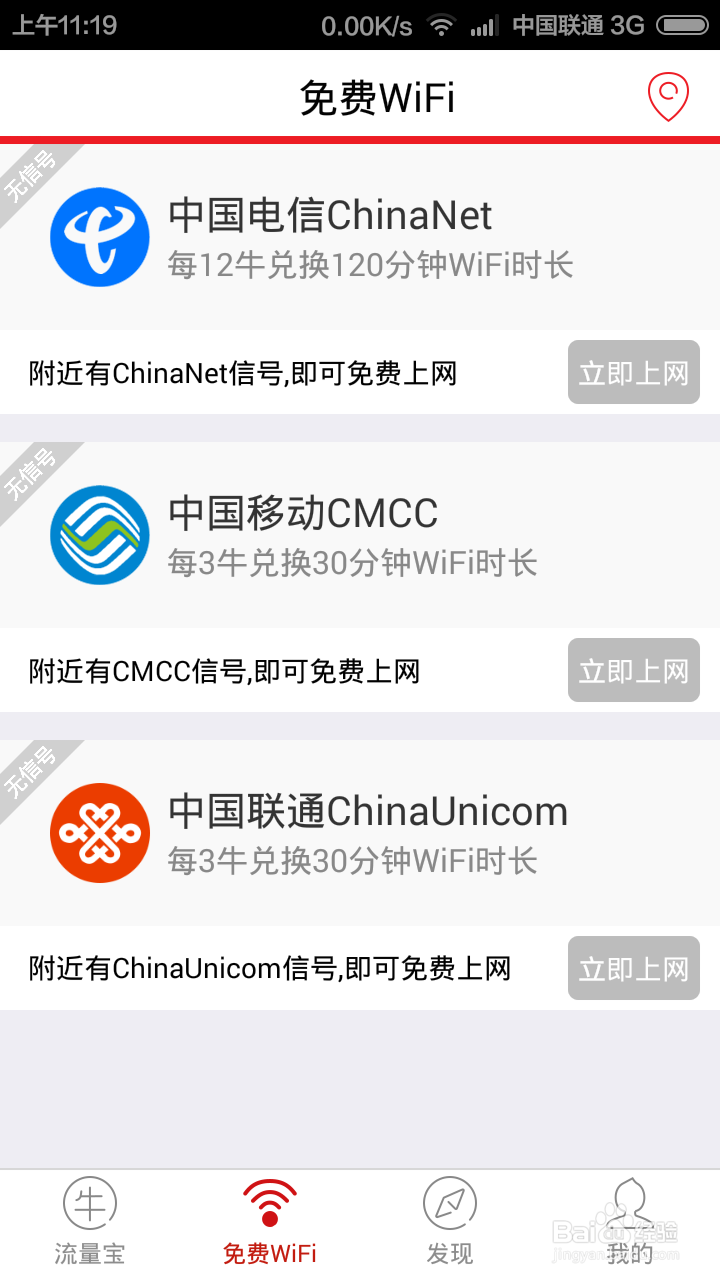Click 立即上网 for ChinaNet

(x=633, y=371)
